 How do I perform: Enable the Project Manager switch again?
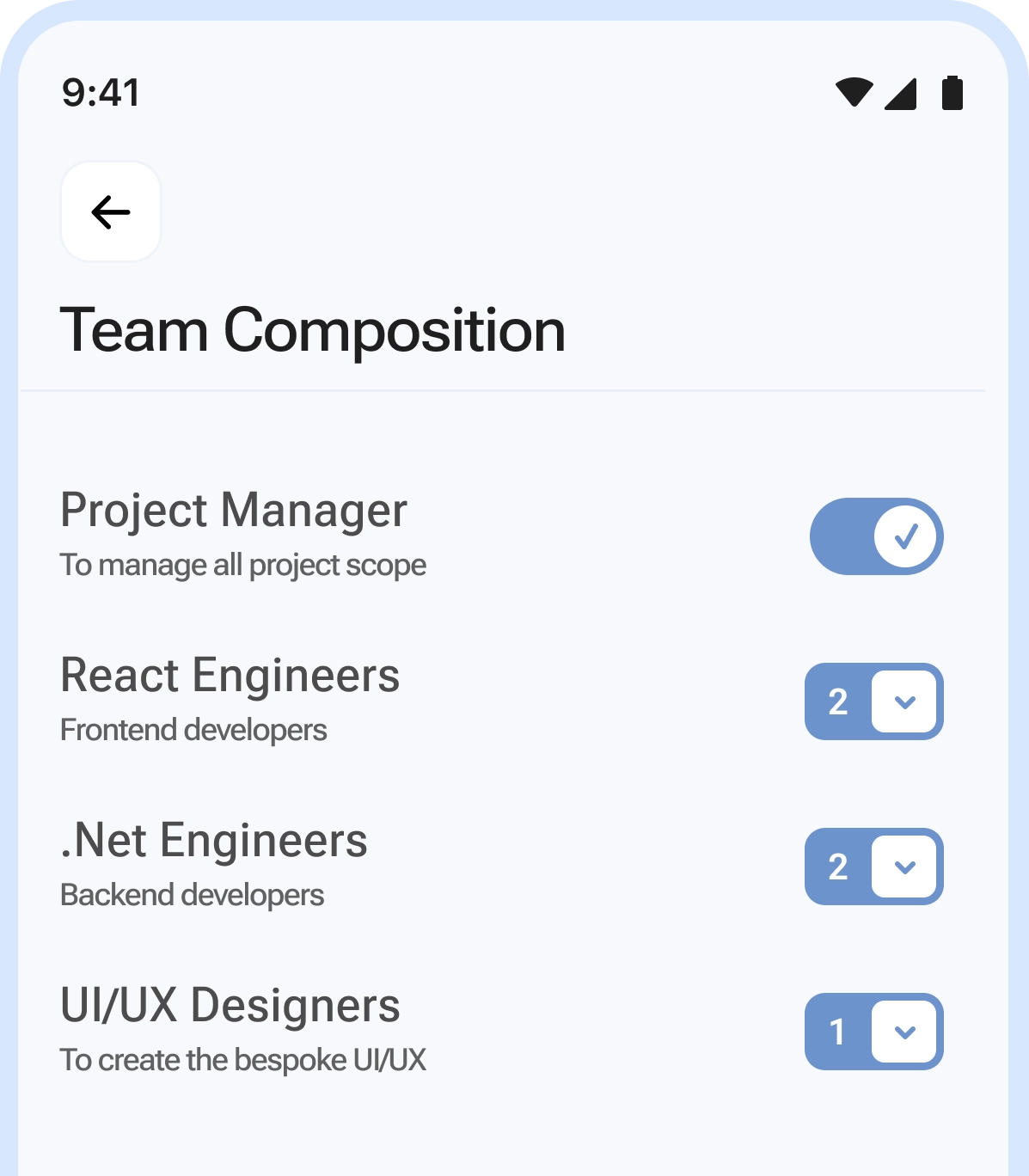click(x=875, y=536)
